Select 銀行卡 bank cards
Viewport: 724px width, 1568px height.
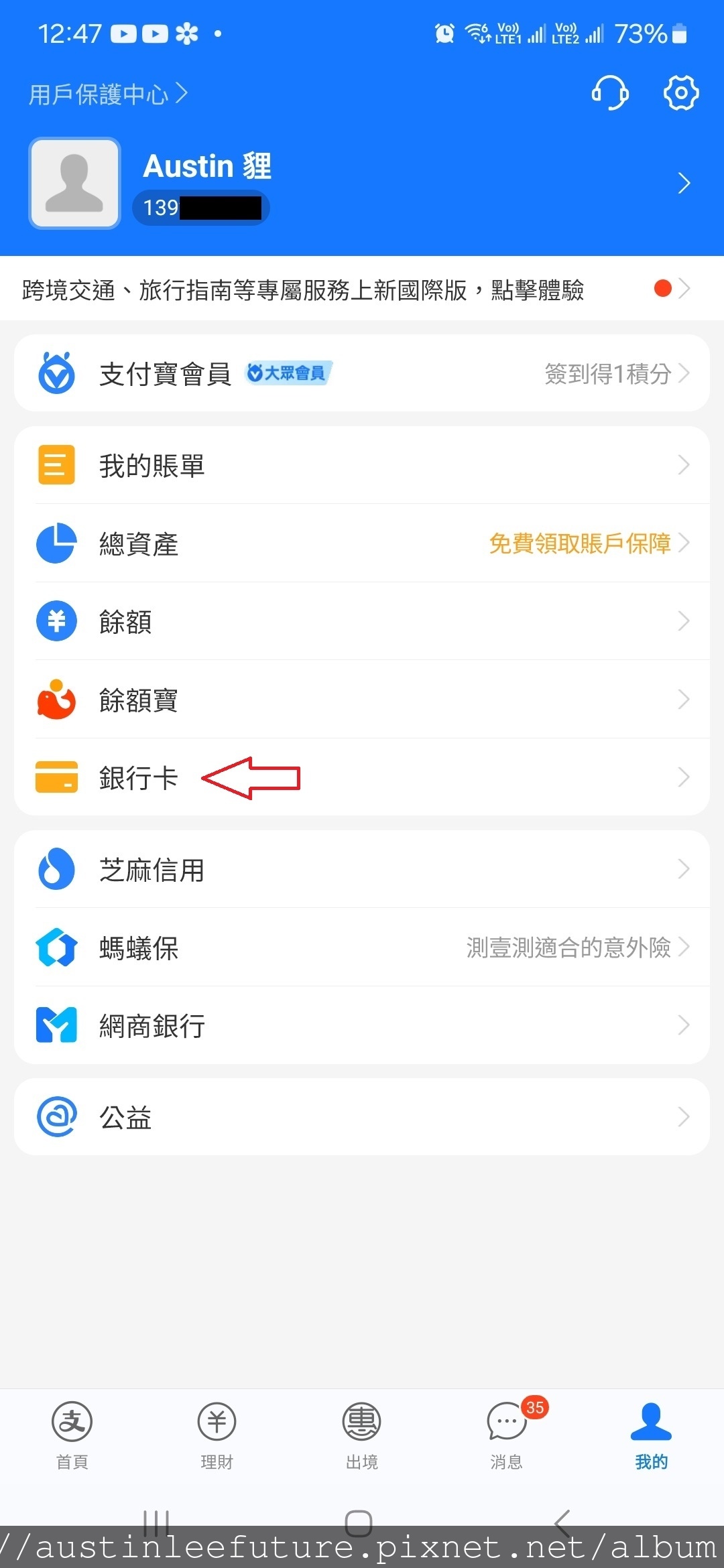362,777
